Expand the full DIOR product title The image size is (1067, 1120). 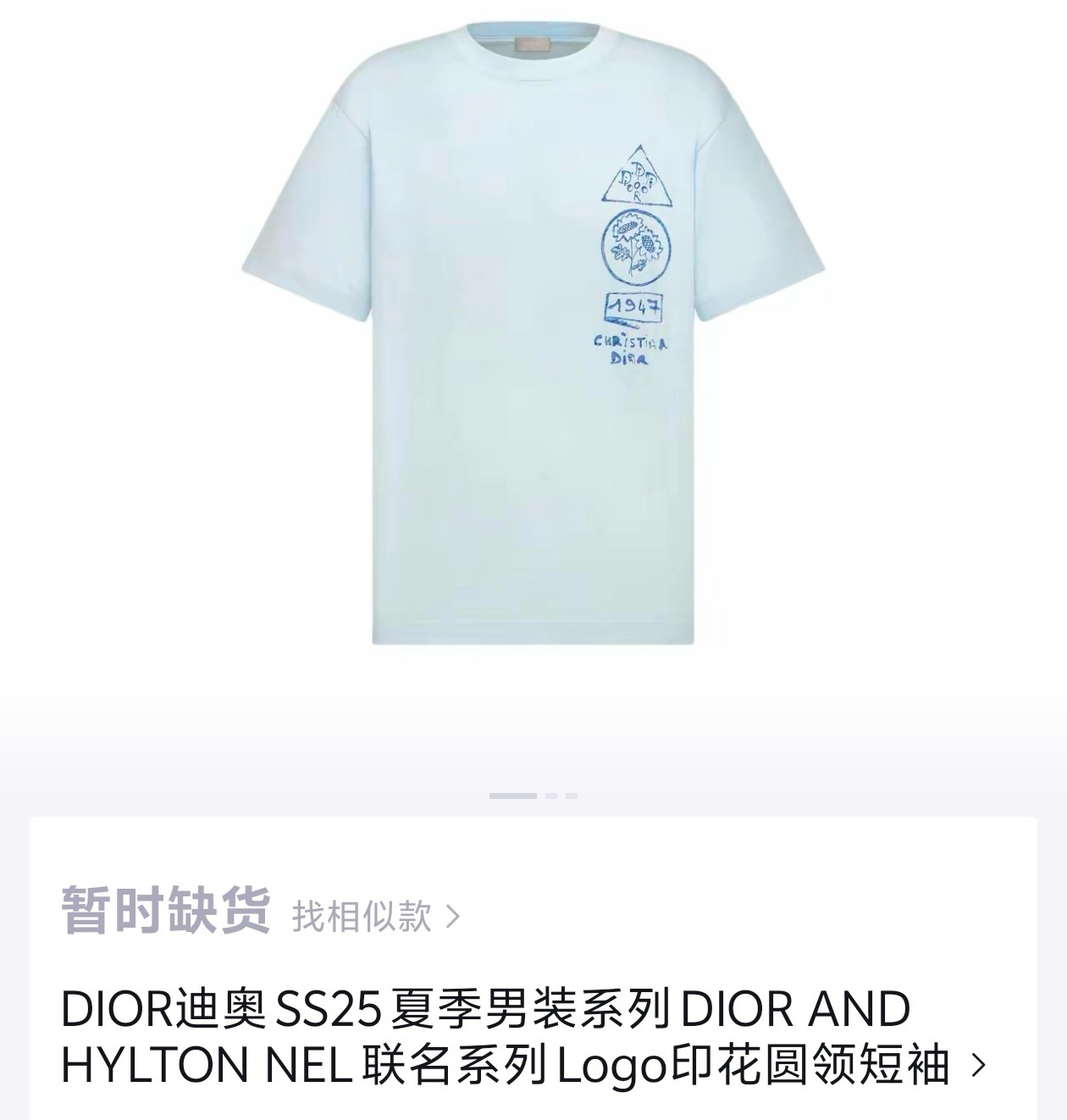[x=978, y=1064]
